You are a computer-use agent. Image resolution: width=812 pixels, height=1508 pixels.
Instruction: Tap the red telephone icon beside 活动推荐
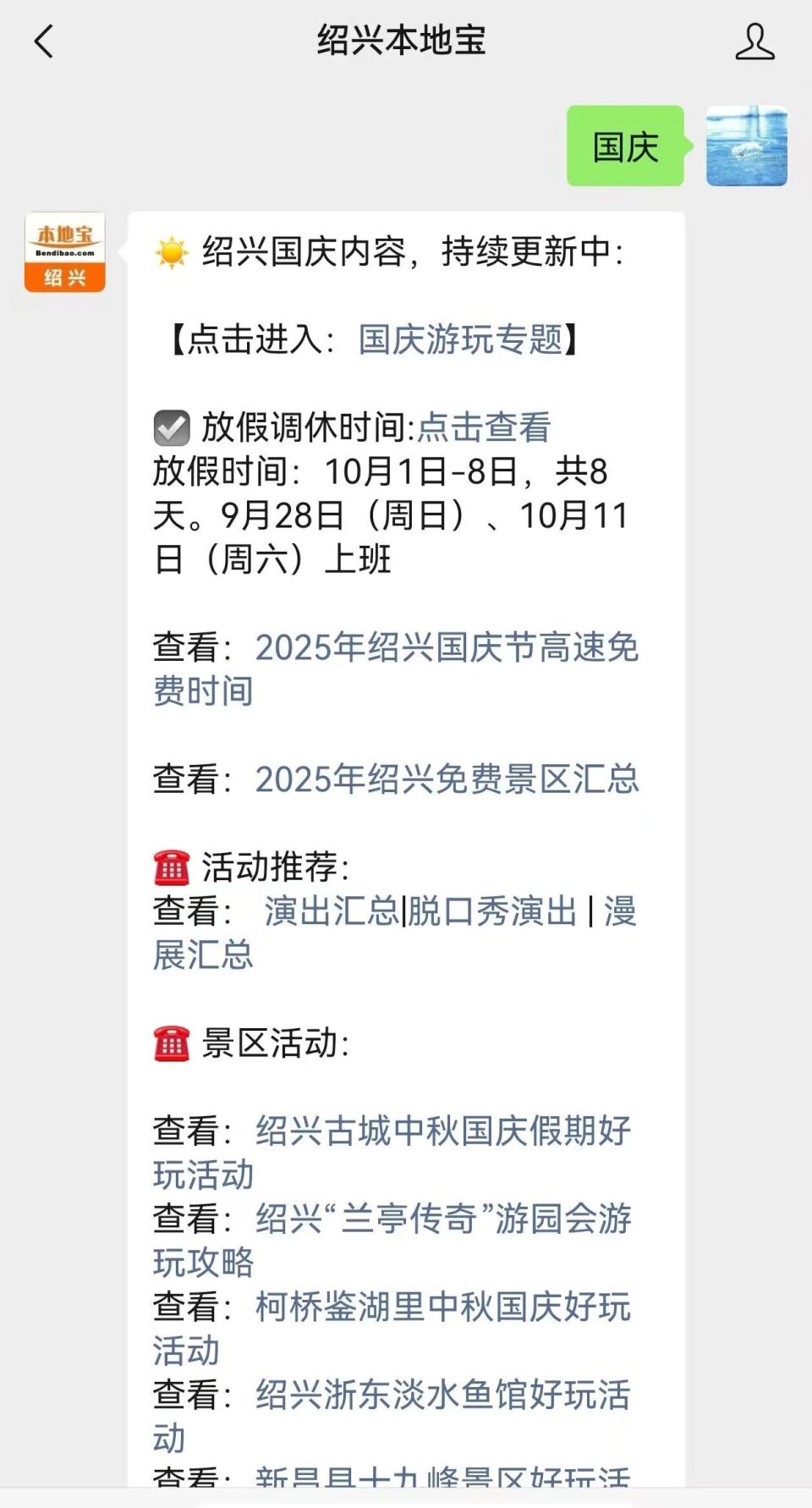click(173, 867)
